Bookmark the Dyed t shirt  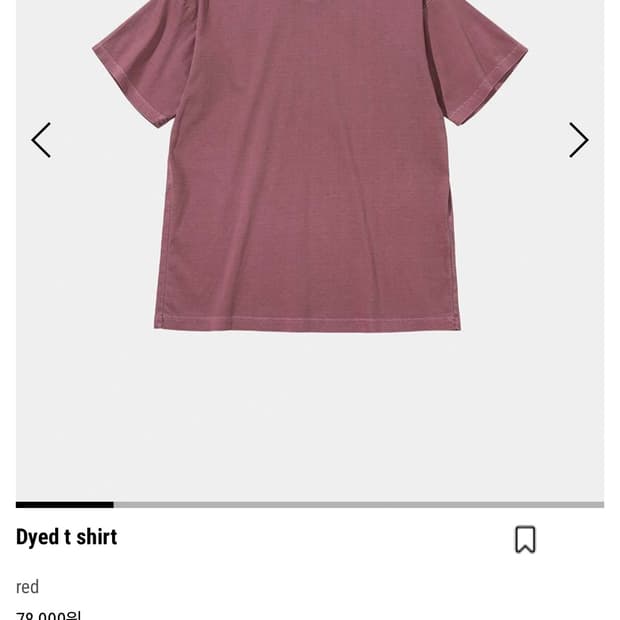pyautogui.click(x=525, y=539)
